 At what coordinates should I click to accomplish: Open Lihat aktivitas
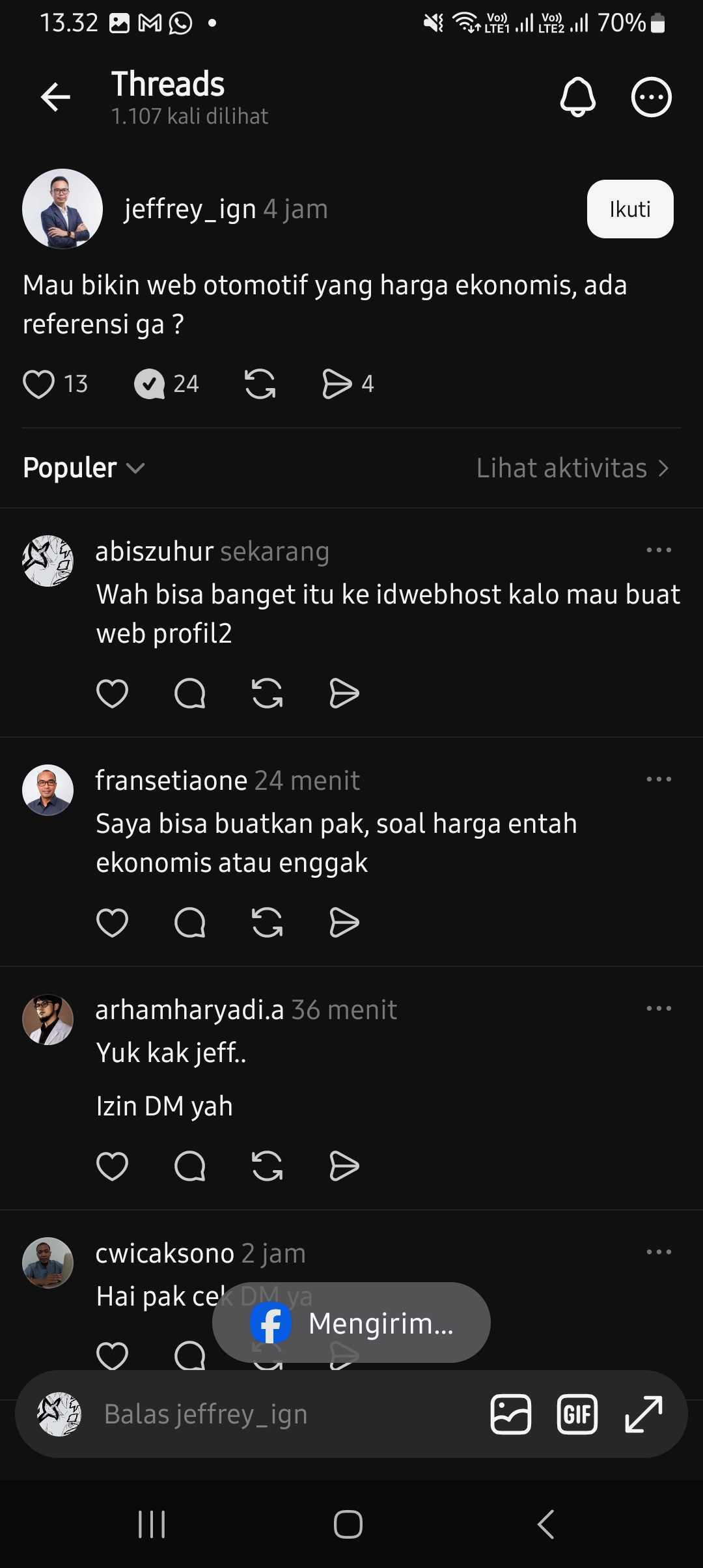(x=573, y=468)
